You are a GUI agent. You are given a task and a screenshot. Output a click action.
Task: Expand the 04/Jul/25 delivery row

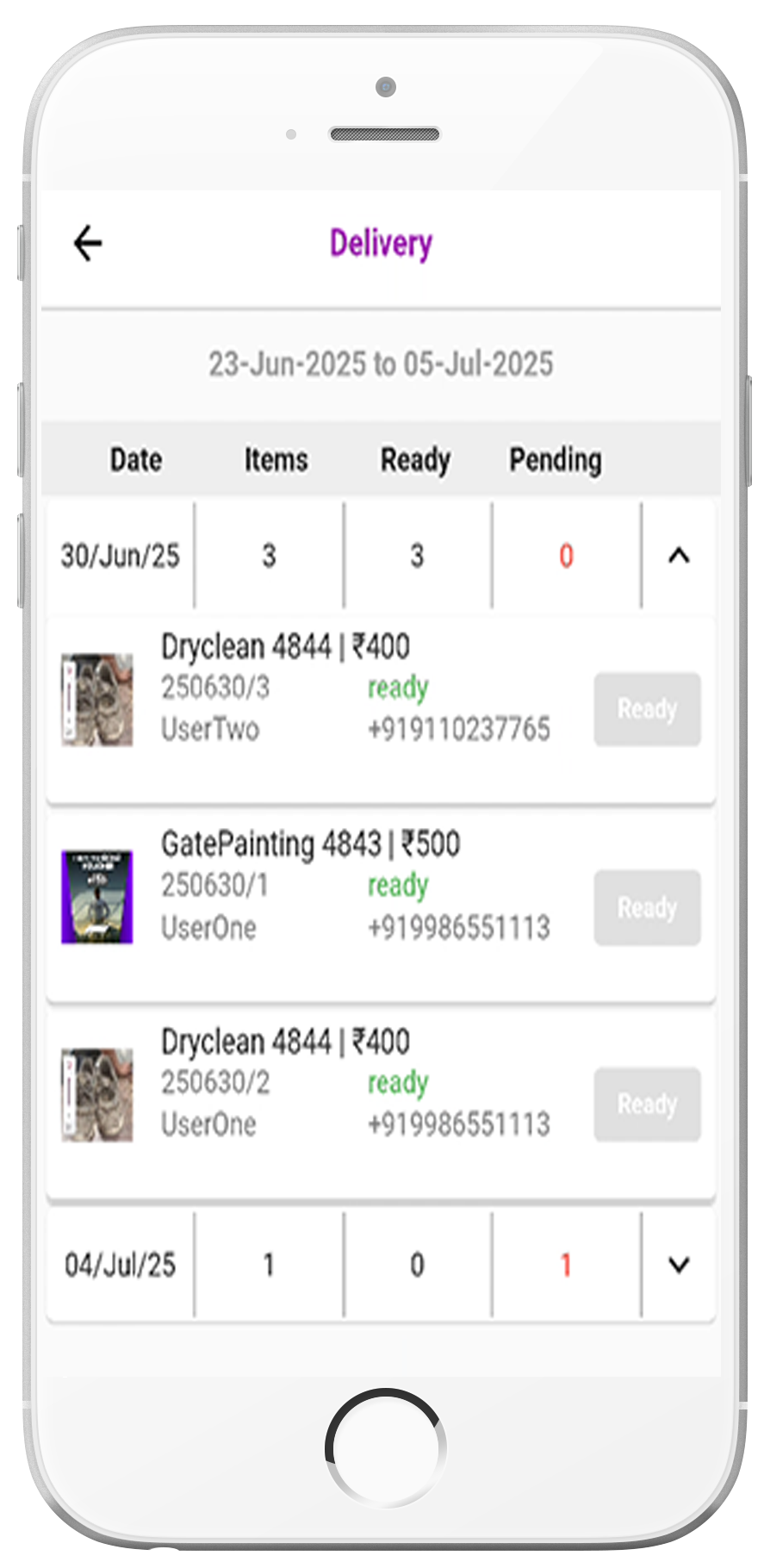(679, 1265)
